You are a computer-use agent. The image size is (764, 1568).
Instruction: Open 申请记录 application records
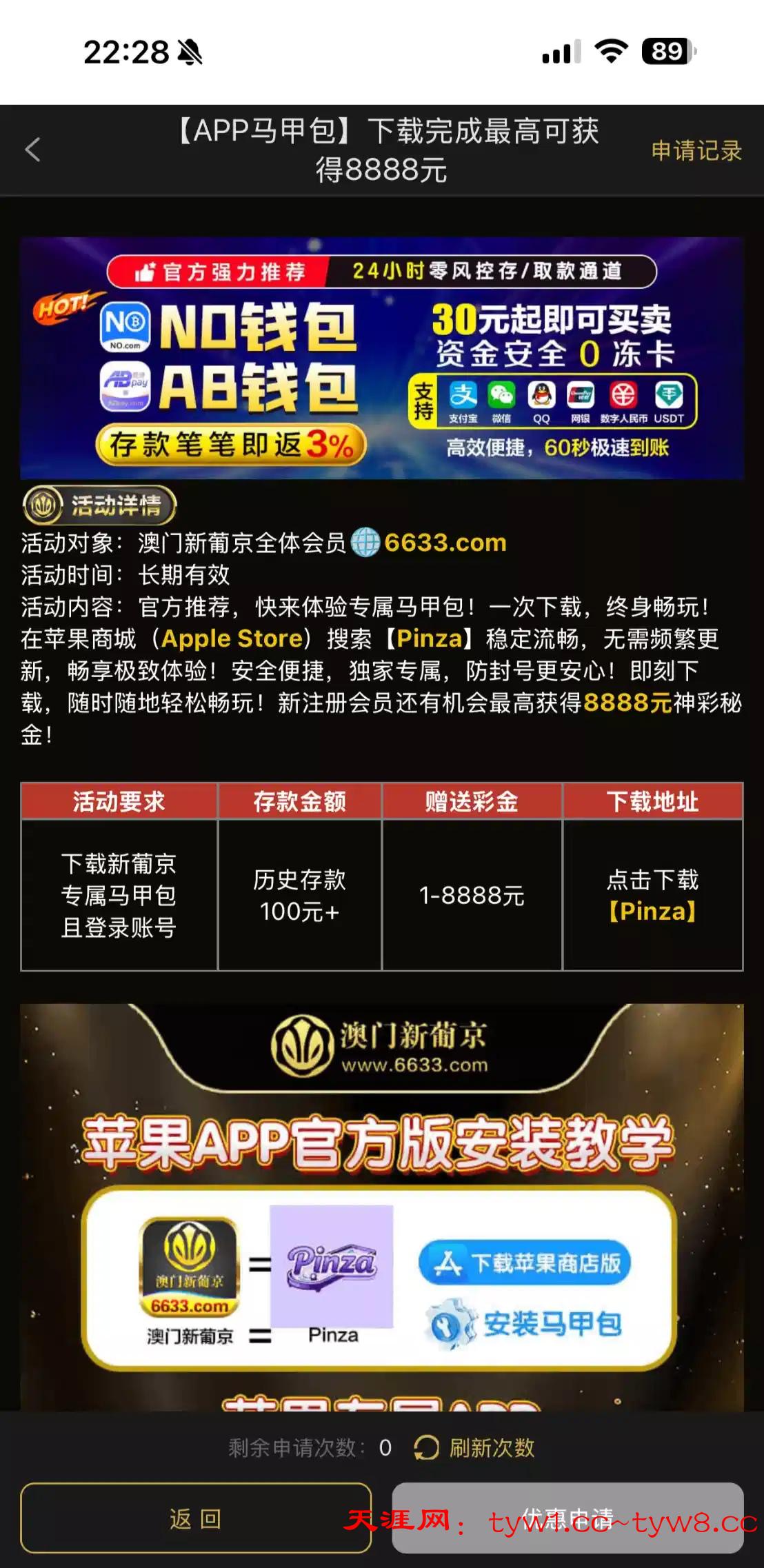[x=696, y=150]
